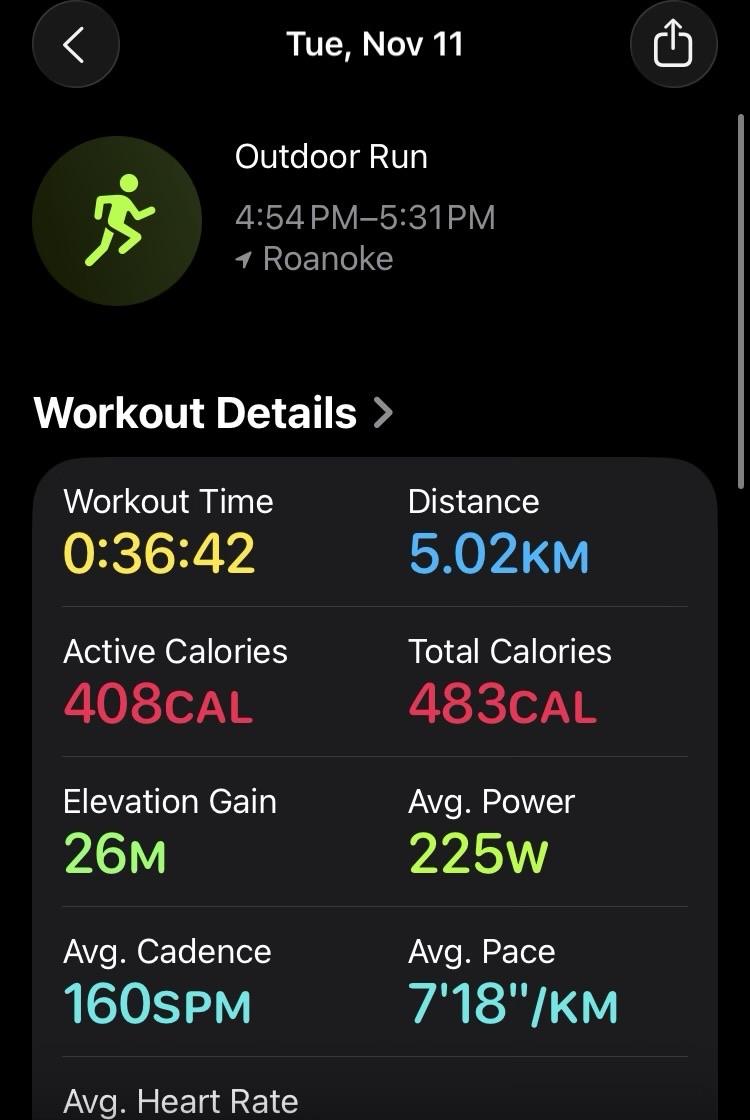Share this Outdoor Run workout
Screen dimensions: 750x1120
point(673,45)
